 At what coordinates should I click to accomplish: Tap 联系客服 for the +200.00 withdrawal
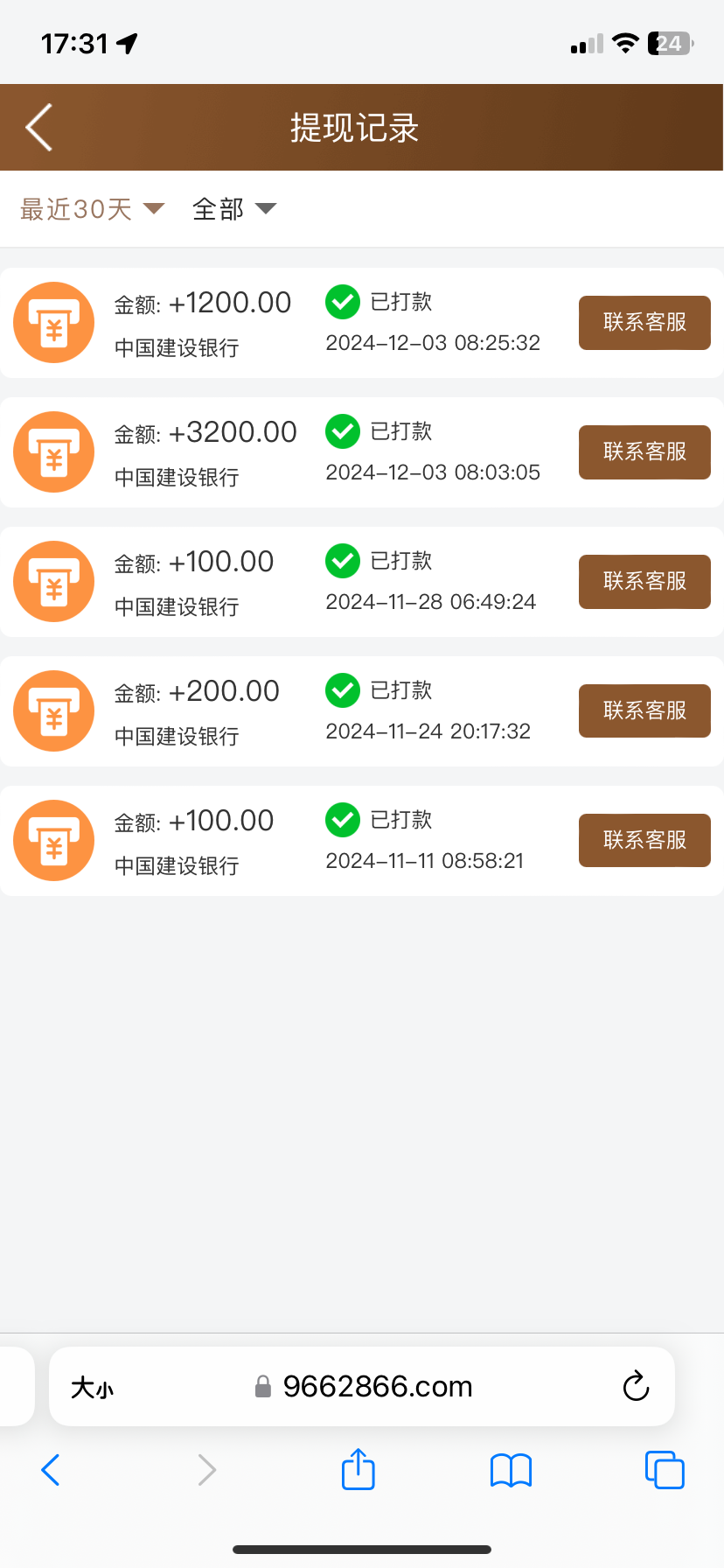(644, 711)
